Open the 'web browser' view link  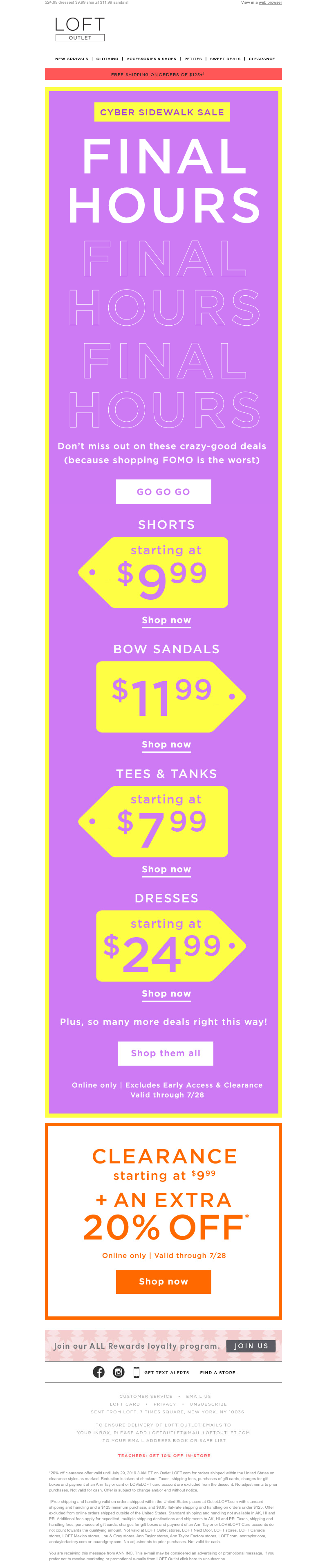pyautogui.click(x=270, y=2)
